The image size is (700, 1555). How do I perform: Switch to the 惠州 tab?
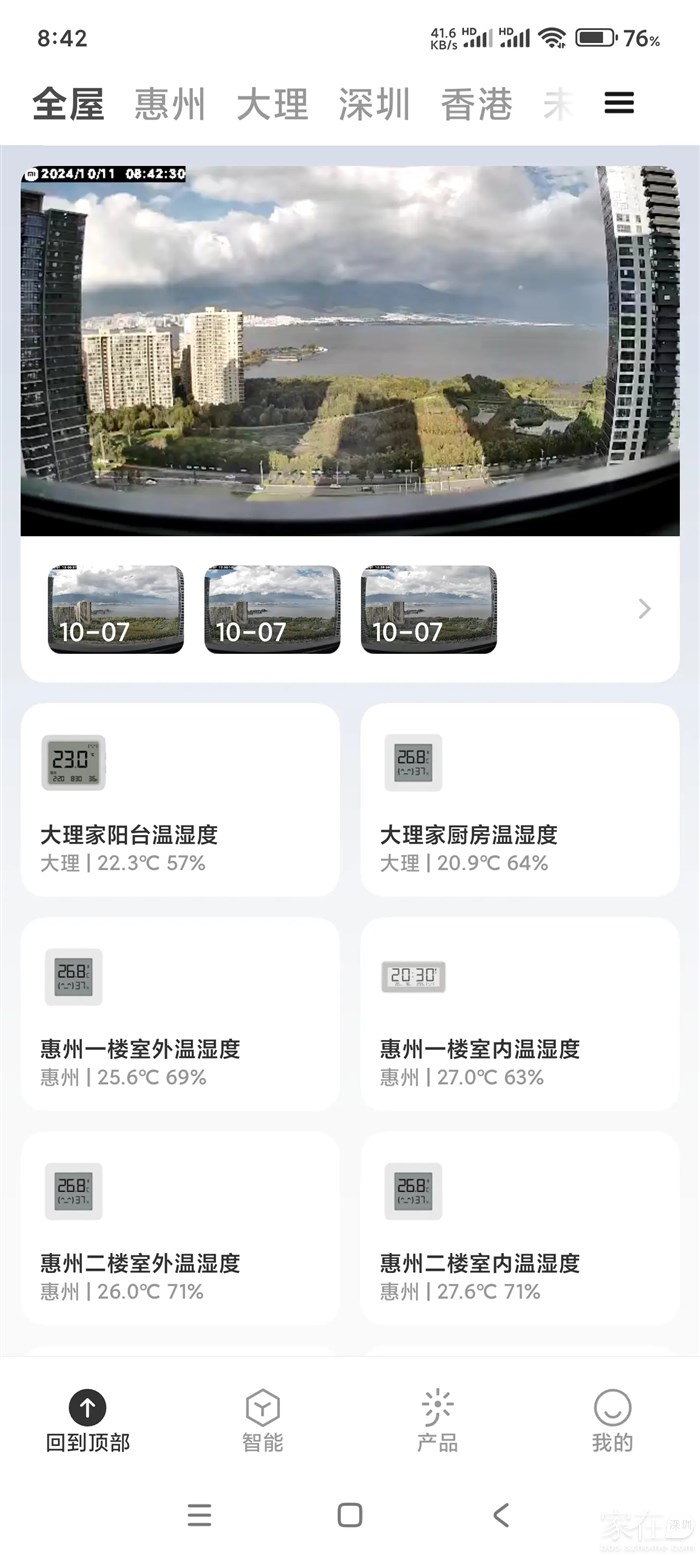click(x=170, y=104)
